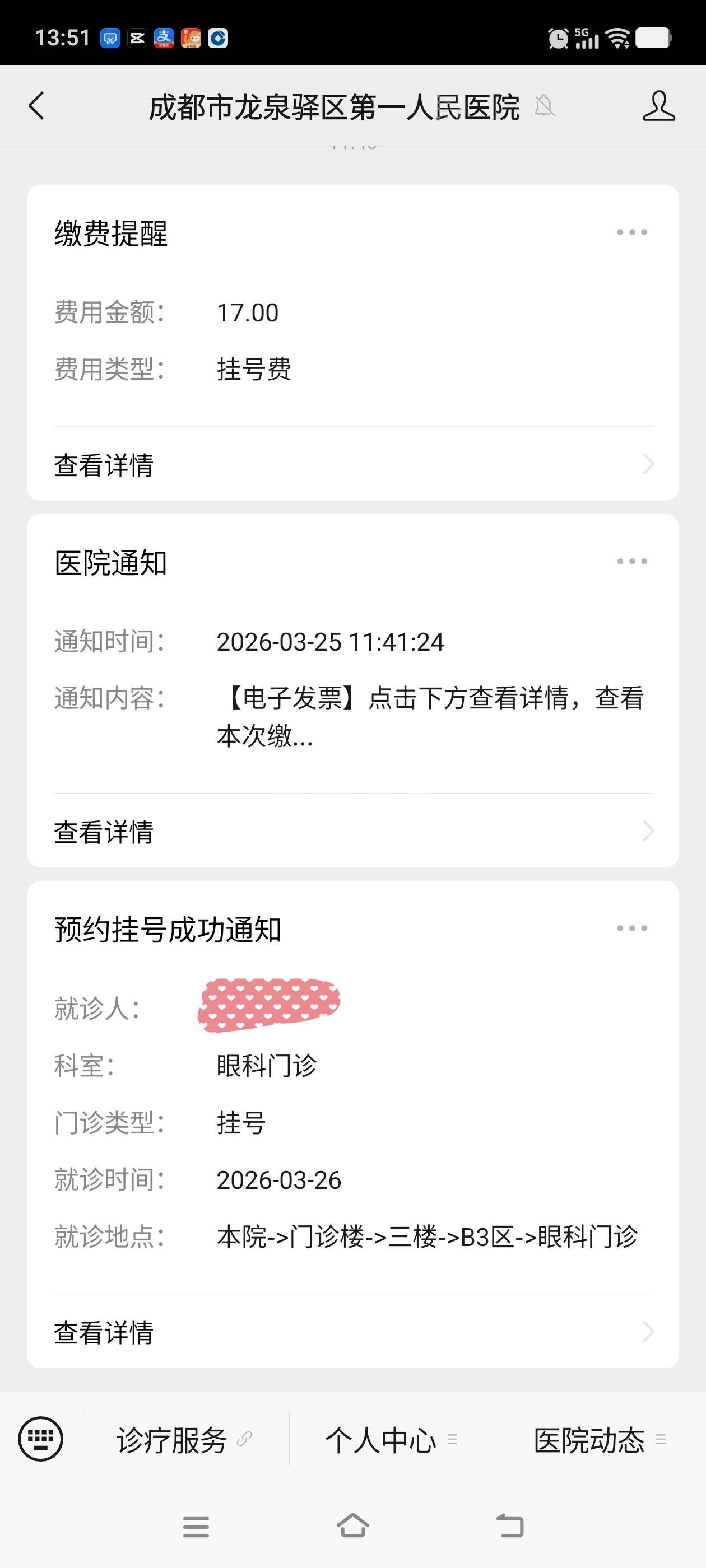Go back from the hospital chat
This screenshot has width=706, height=1568.
pos(36,106)
